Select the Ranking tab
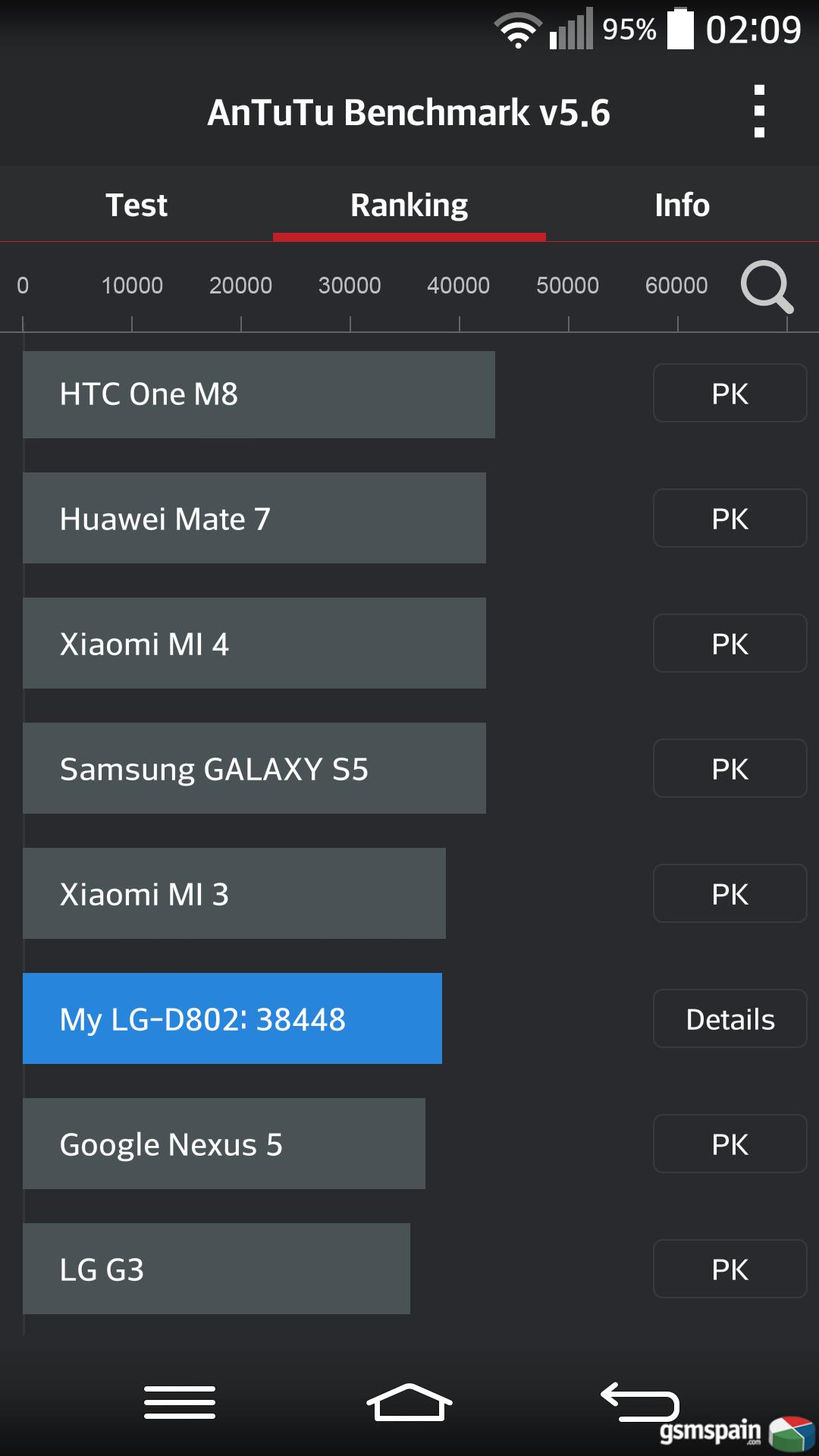This screenshot has width=819, height=1456. coord(409,205)
